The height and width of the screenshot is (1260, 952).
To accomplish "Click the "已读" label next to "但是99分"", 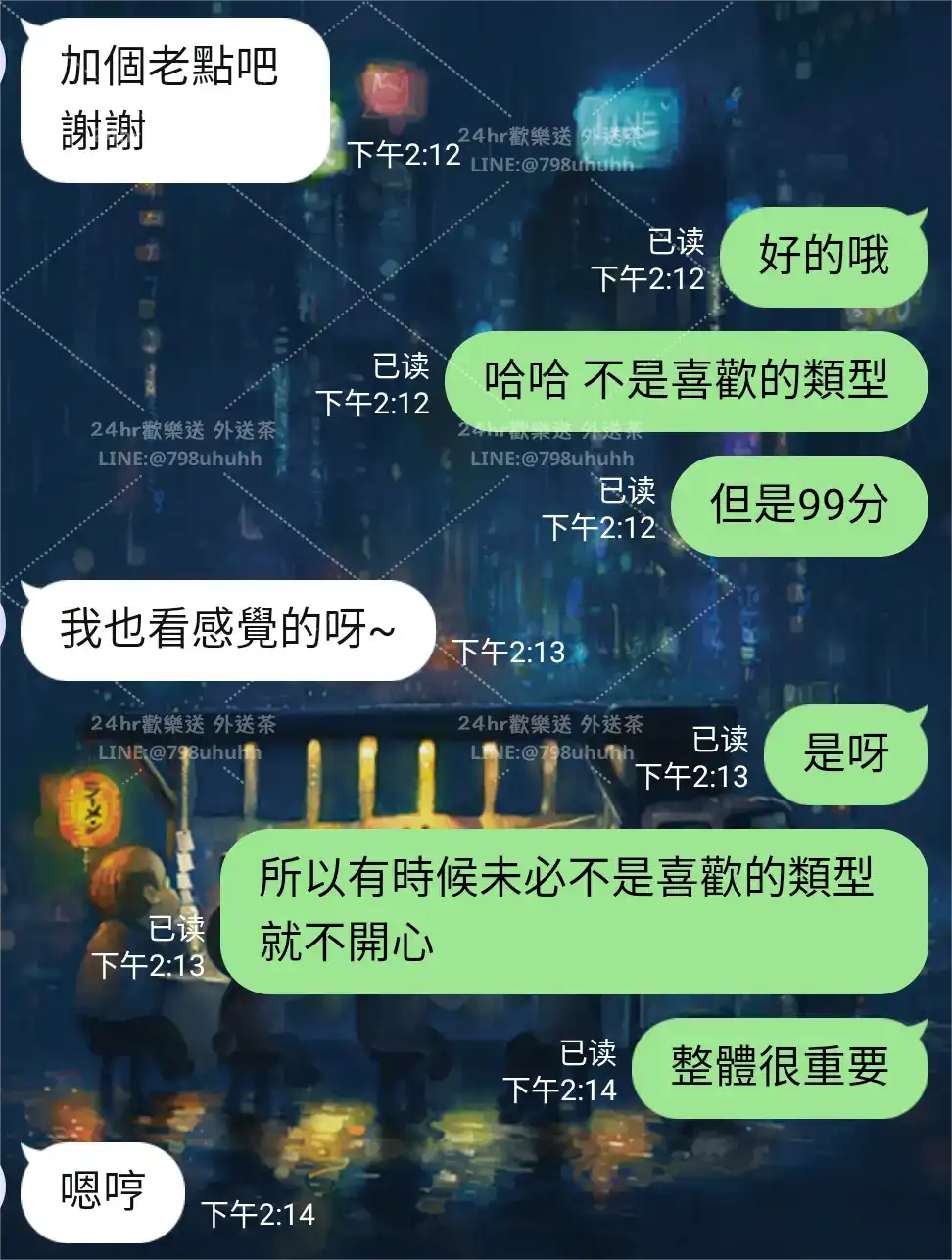I will (x=625, y=490).
